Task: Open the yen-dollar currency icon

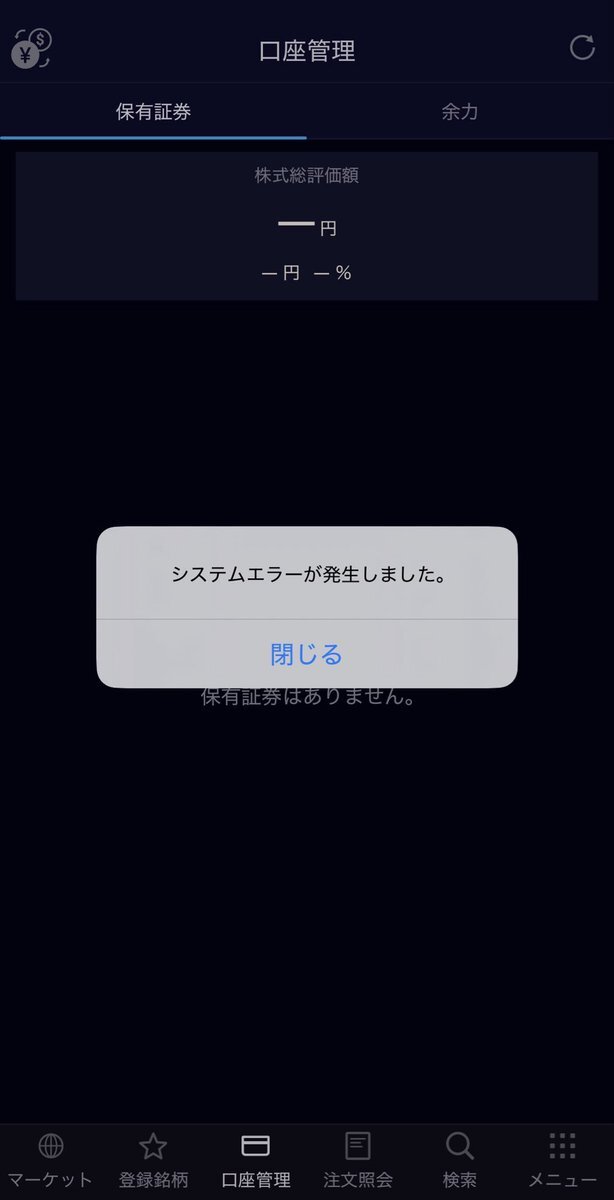Action: pos(32,48)
